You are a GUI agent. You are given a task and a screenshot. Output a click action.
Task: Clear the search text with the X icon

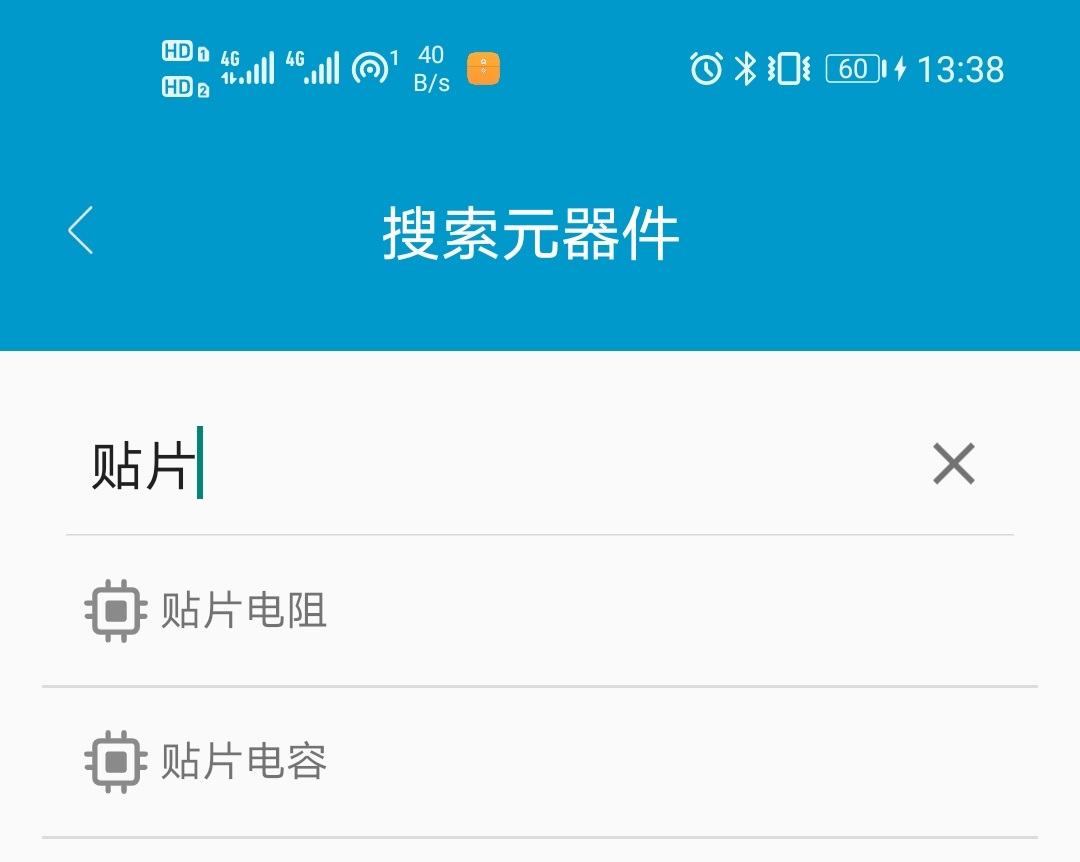(953, 464)
